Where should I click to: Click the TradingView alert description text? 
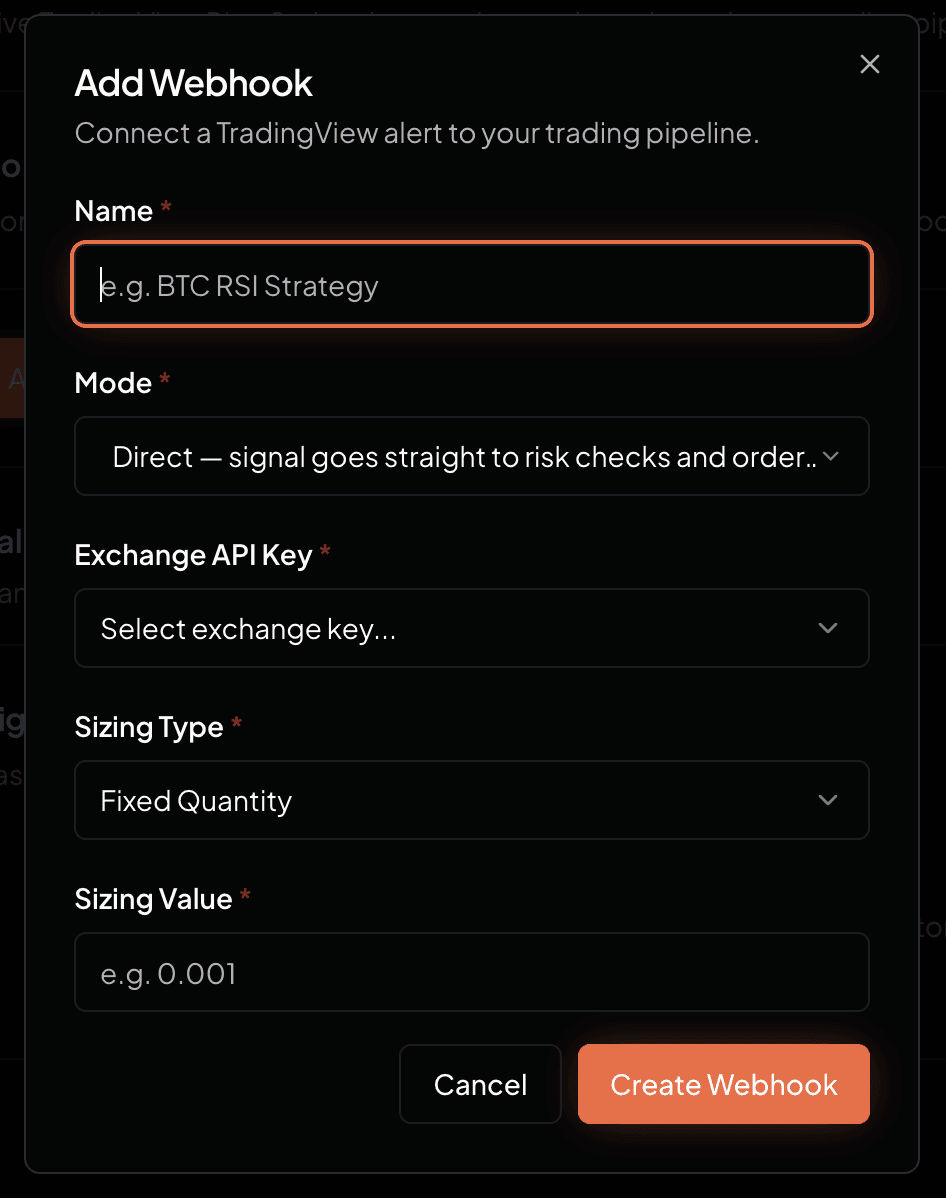click(414, 132)
